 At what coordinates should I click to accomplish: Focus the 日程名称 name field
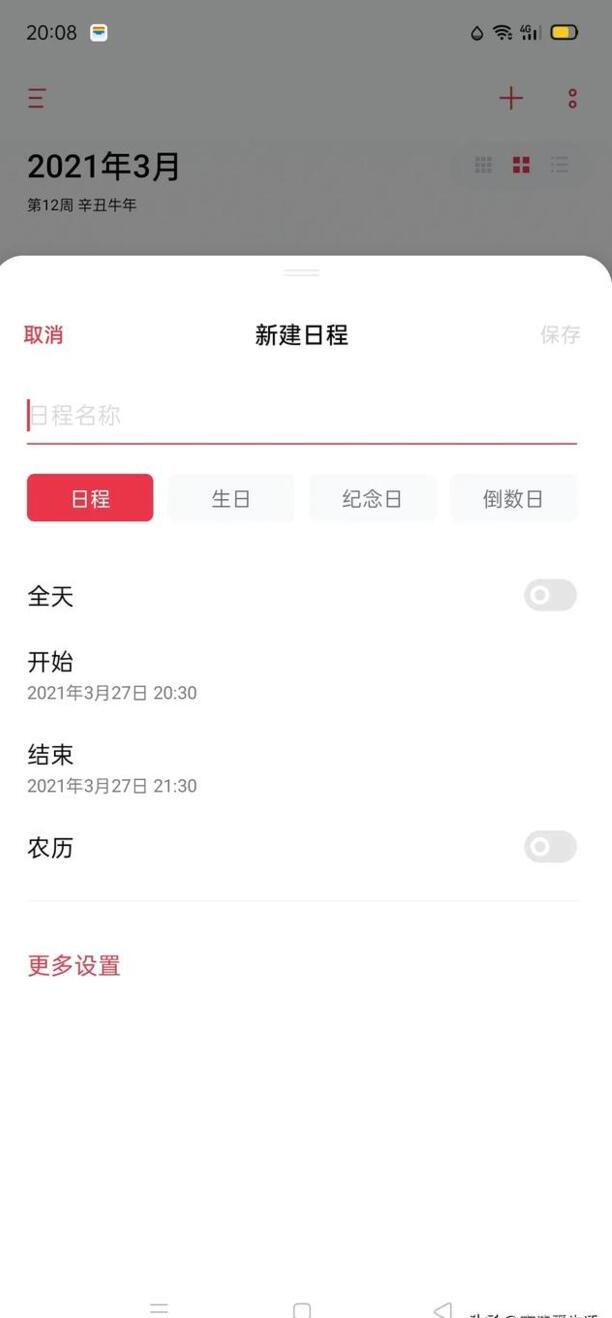(x=300, y=416)
